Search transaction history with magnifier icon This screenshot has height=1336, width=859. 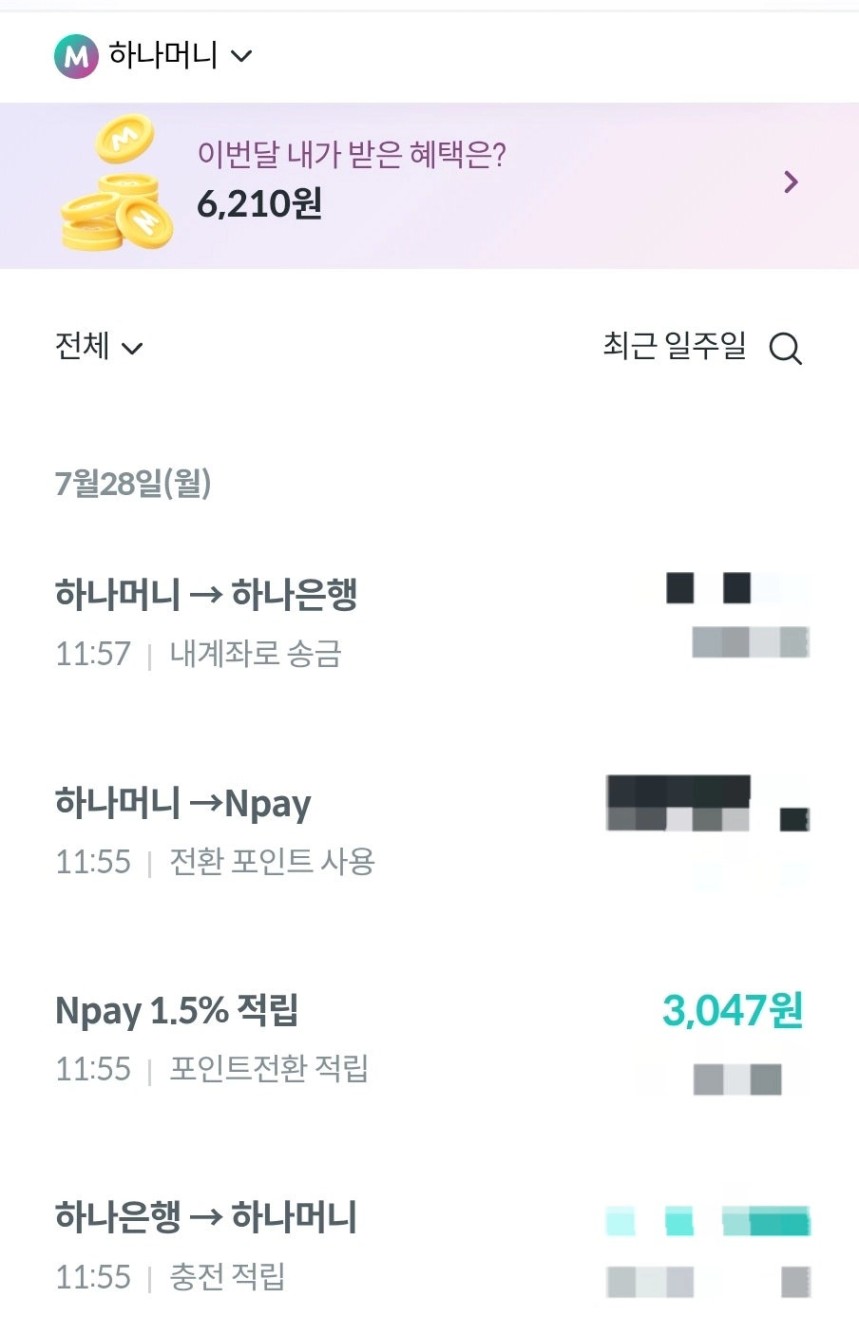click(786, 349)
